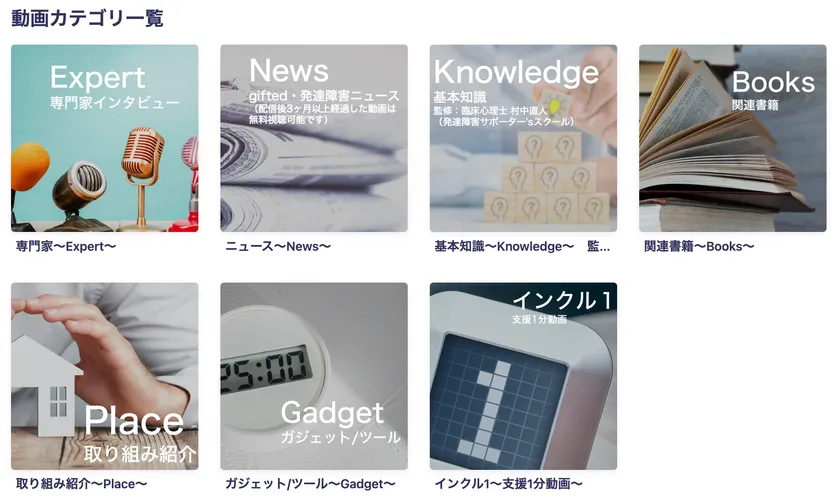Browse the インクル1 支援1分動画 category
Viewport: 840px width, 499px height.
(x=523, y=376)
